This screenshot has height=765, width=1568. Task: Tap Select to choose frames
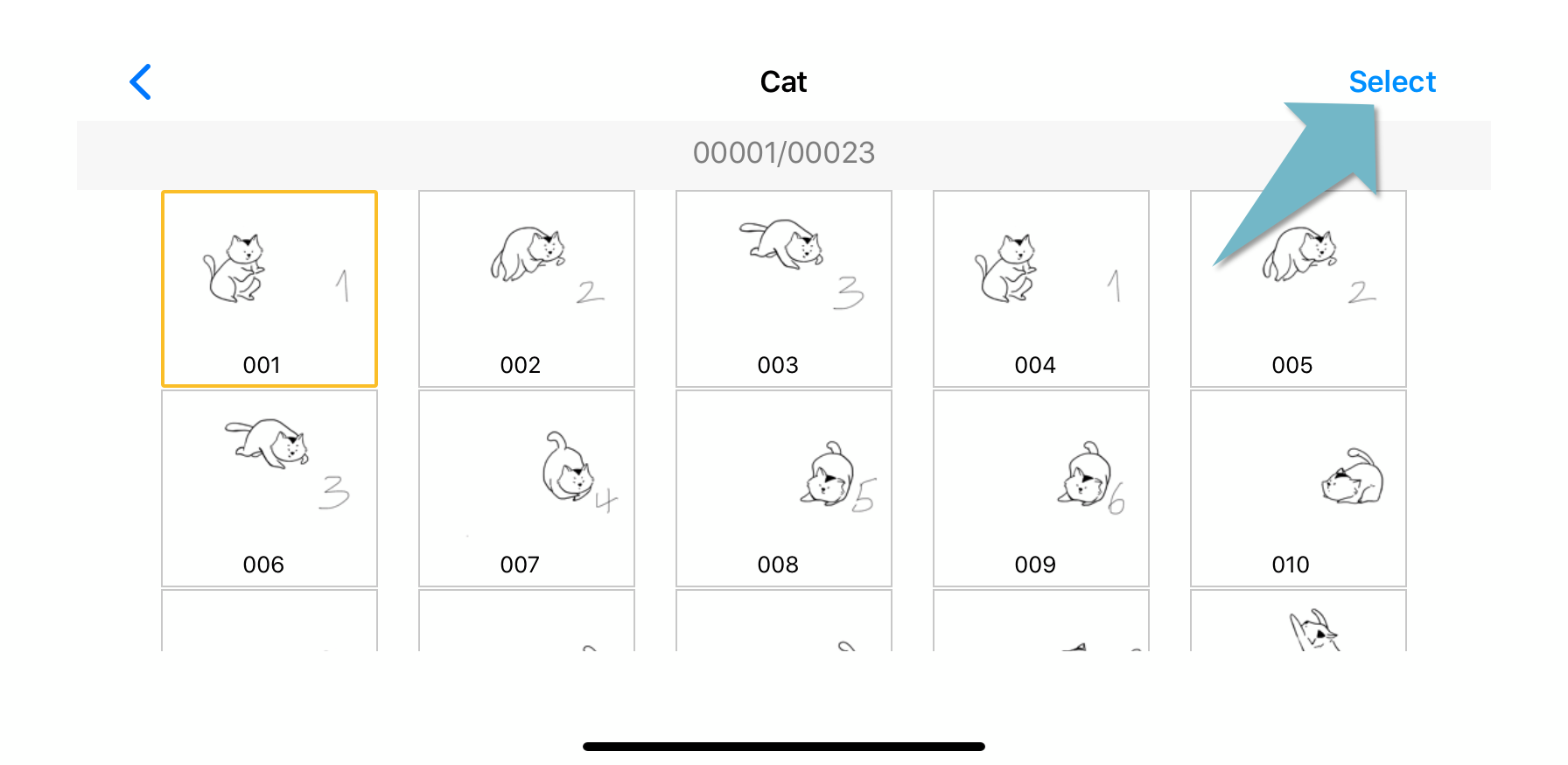[1391, 82]
